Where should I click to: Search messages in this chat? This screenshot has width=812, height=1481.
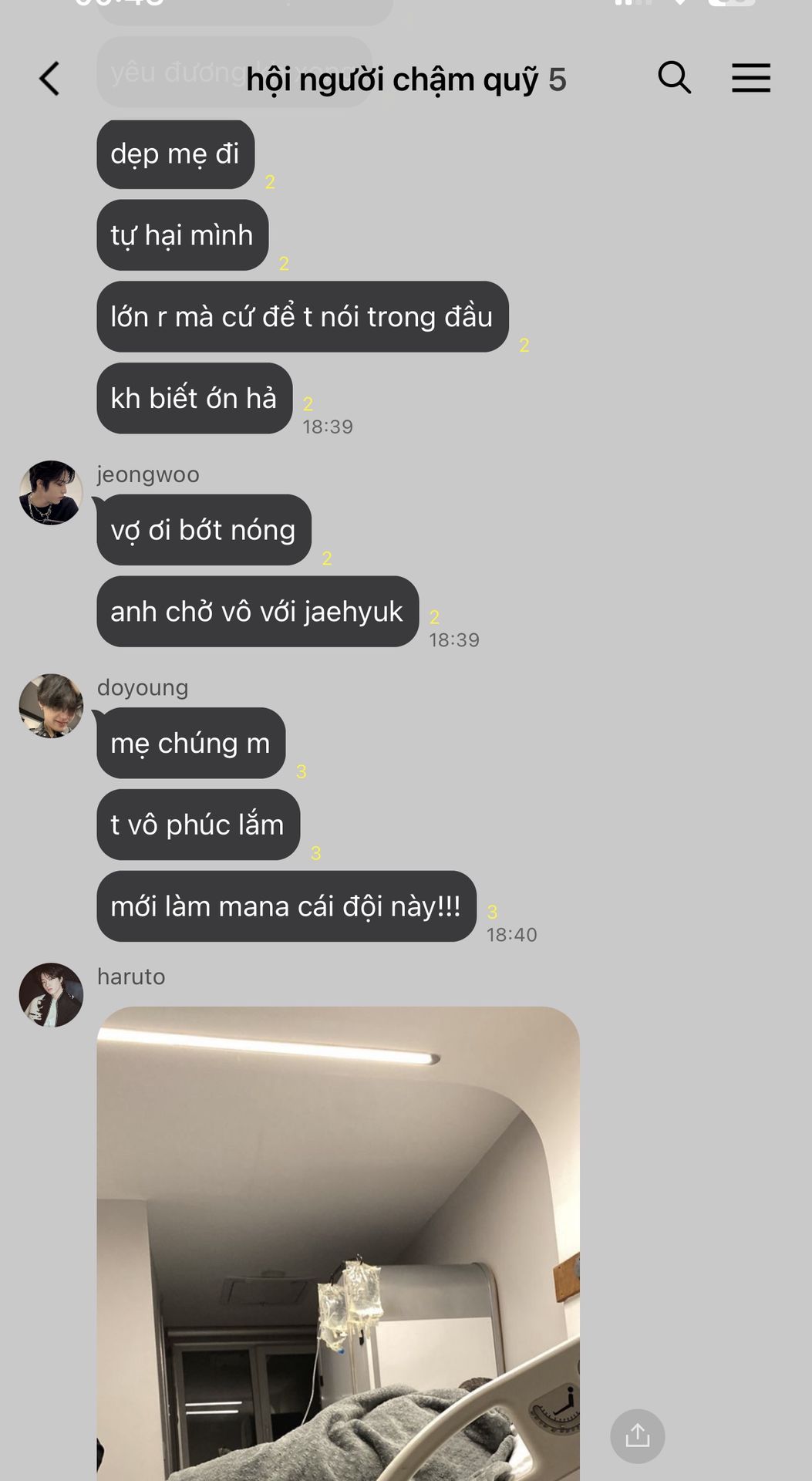coord(674,78)
